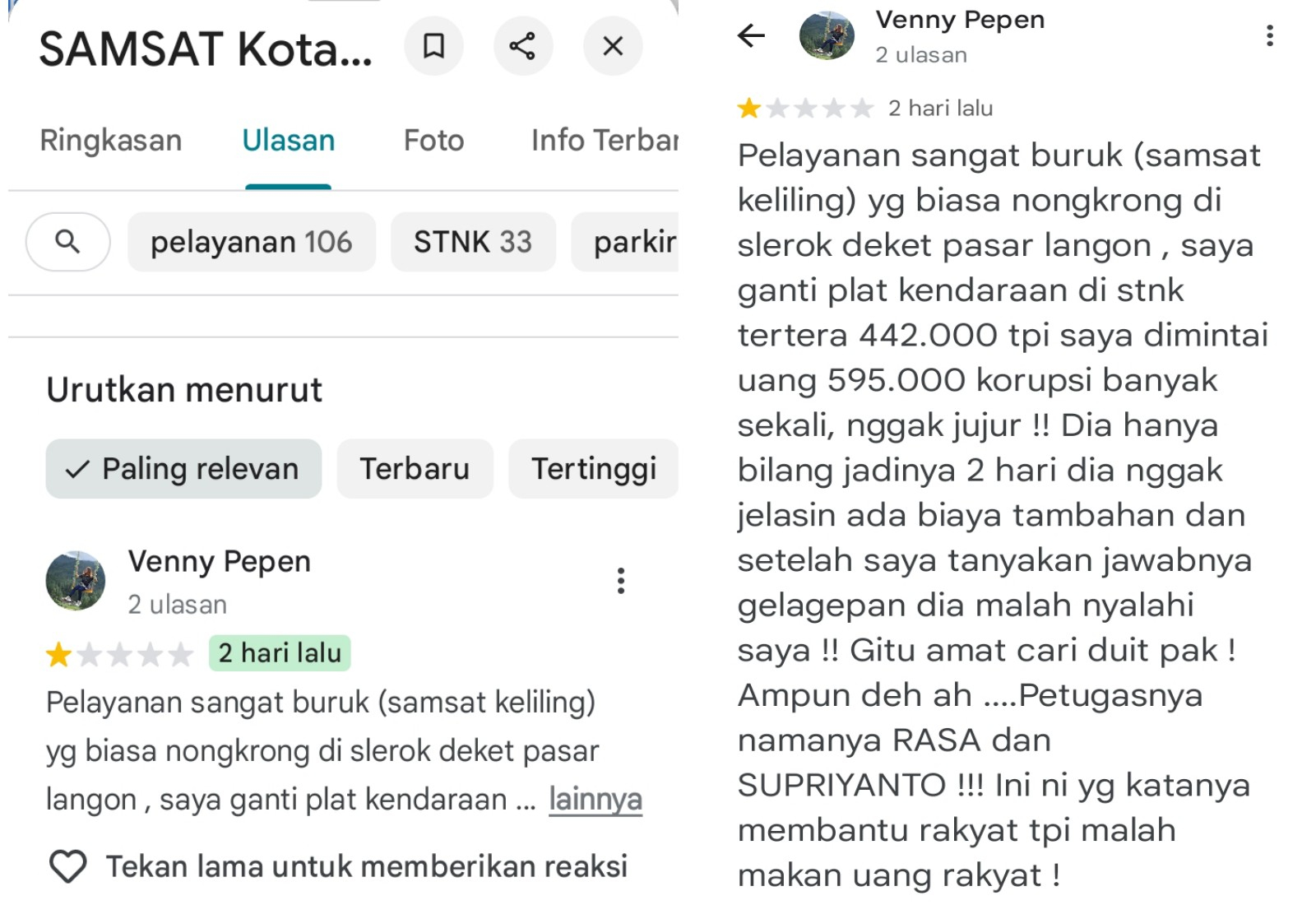Close the SAMSAT Kota place sheet
Image resolution: width=1316 pixels, height=905 pixels.
pos(613,46)
